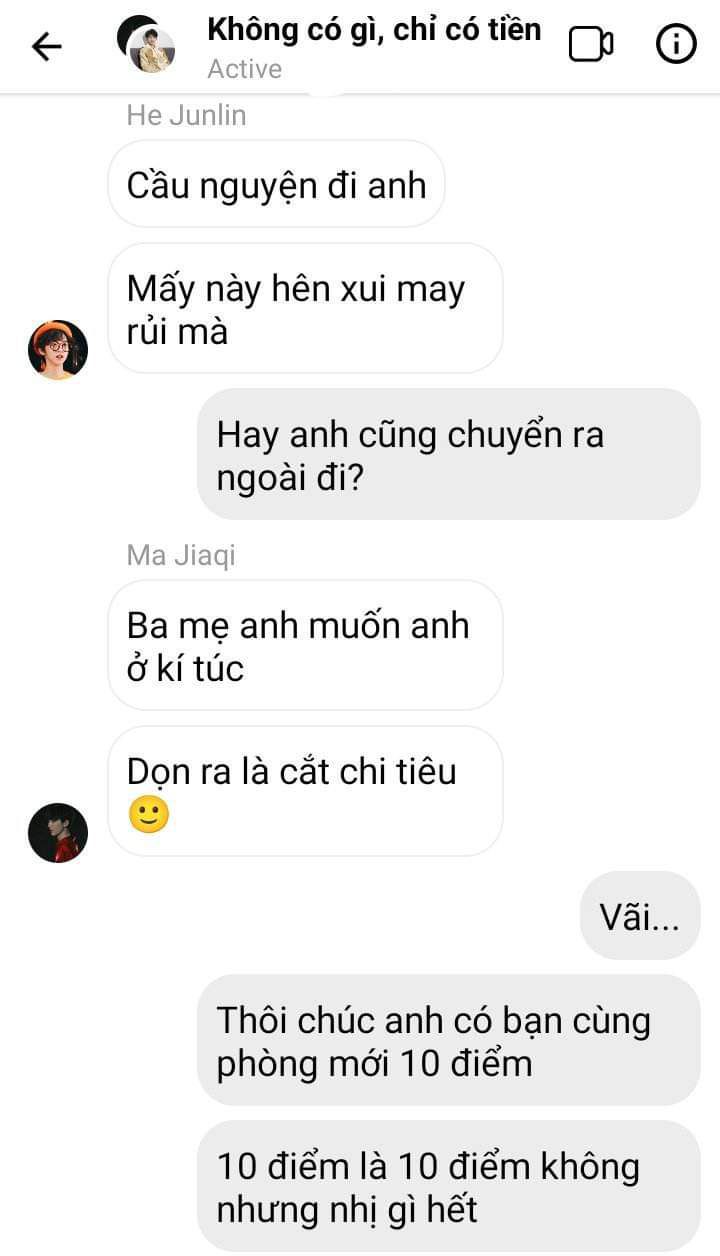Open He Junlin's profile avatar
Screen dimensions: 720x1256
pyautogui.click(x=58, y=350)
